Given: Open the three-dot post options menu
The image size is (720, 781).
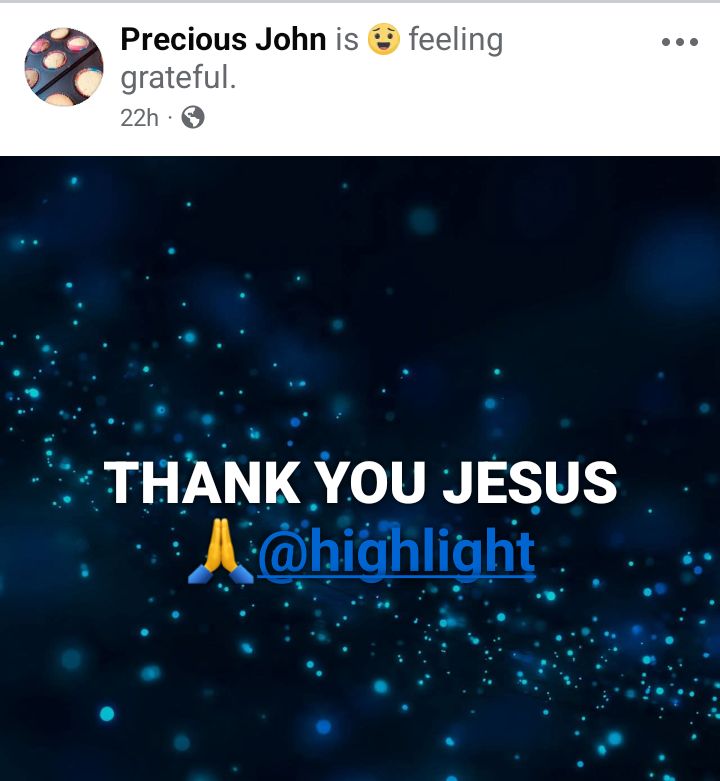Looking at the screenshot, I should 680,42.
